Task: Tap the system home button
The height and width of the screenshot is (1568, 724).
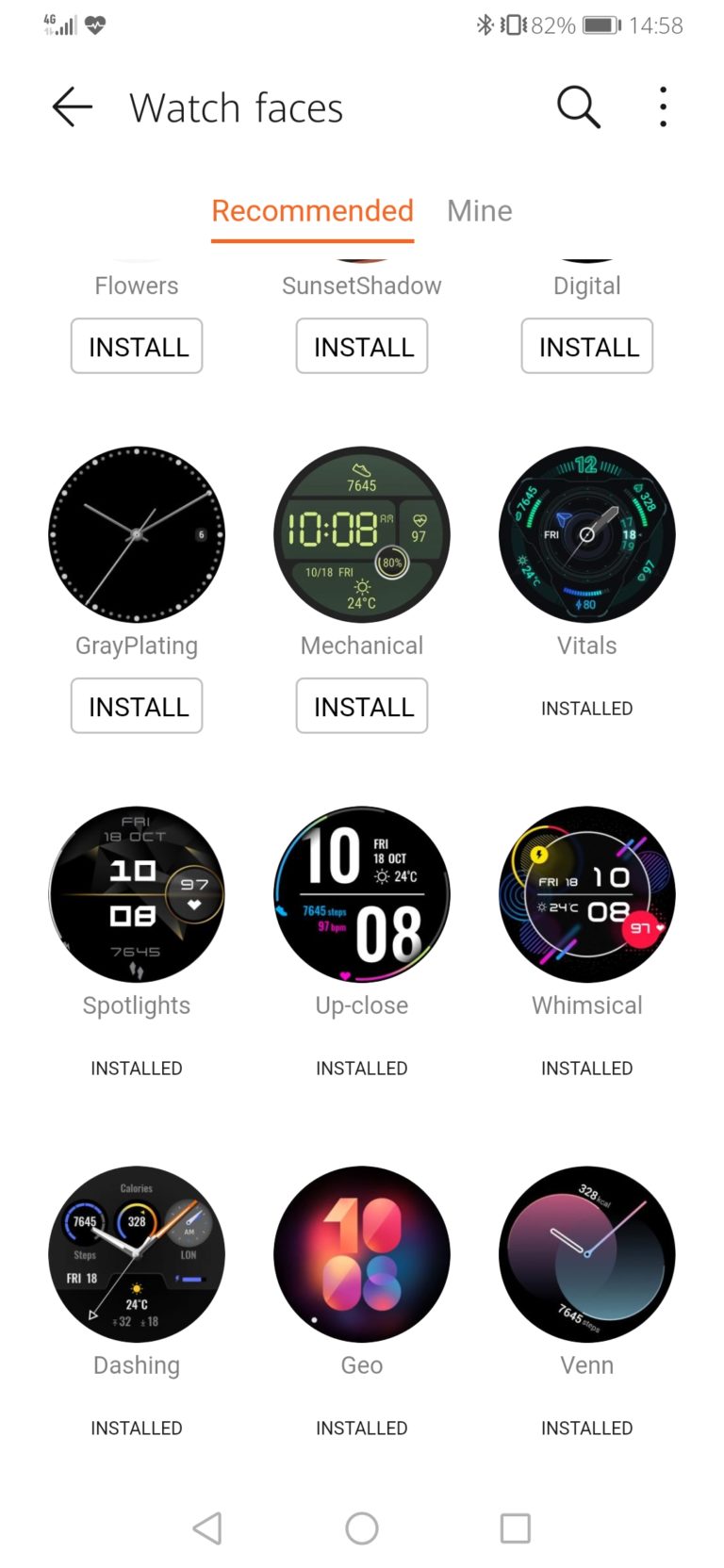Action: [362, 1527]
